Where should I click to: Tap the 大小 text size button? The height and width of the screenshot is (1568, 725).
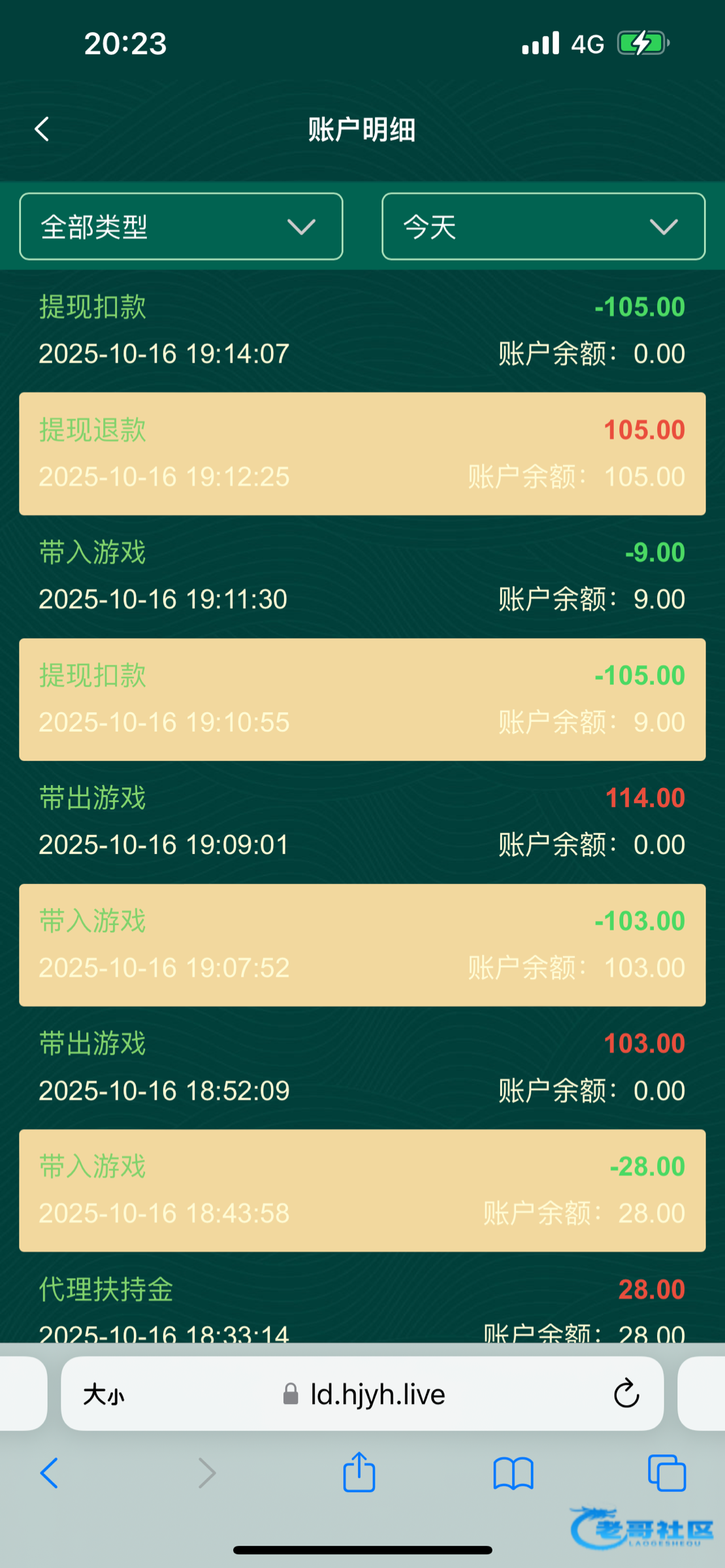[103, 1395]
